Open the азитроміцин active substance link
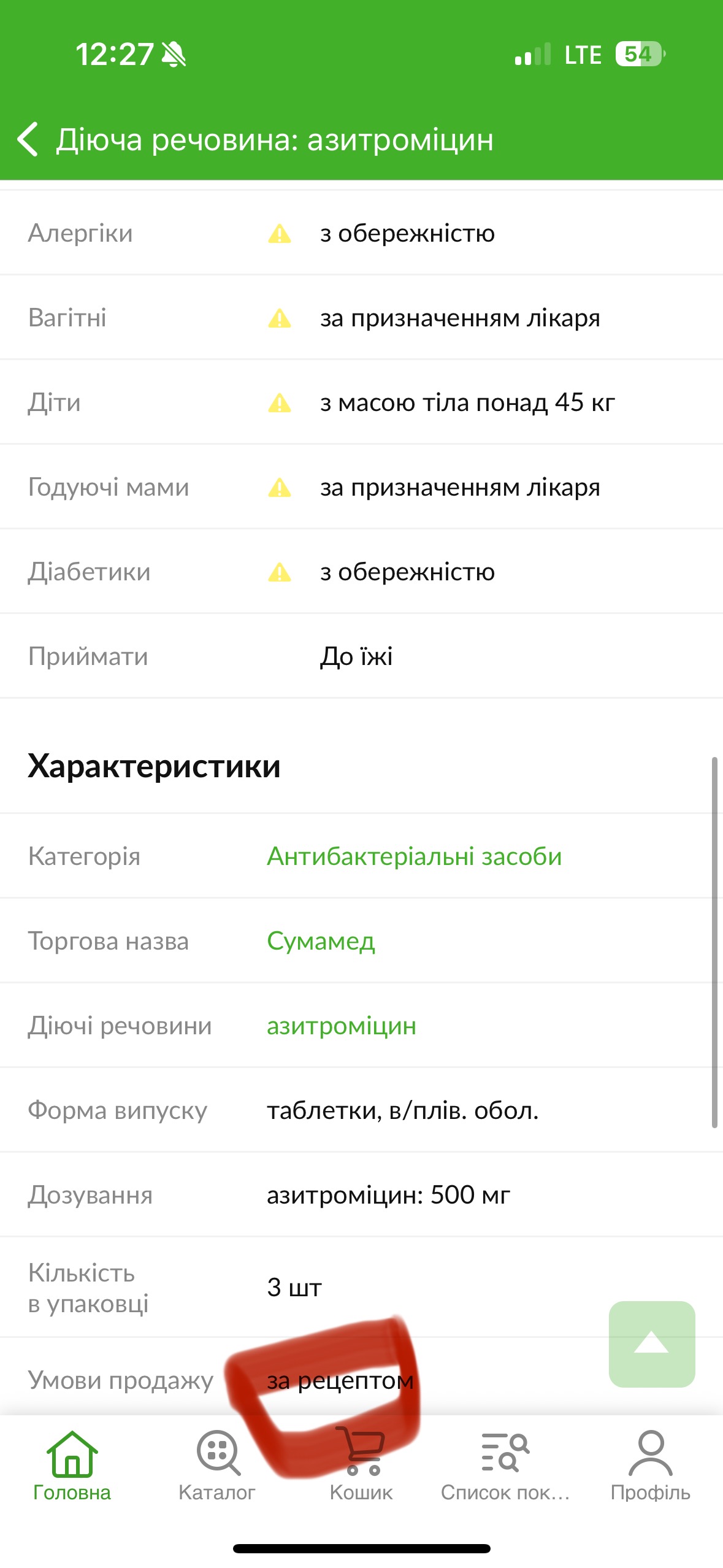Image resolution: width=723 pixels, height=1568 pixels. pos(341,1026)
